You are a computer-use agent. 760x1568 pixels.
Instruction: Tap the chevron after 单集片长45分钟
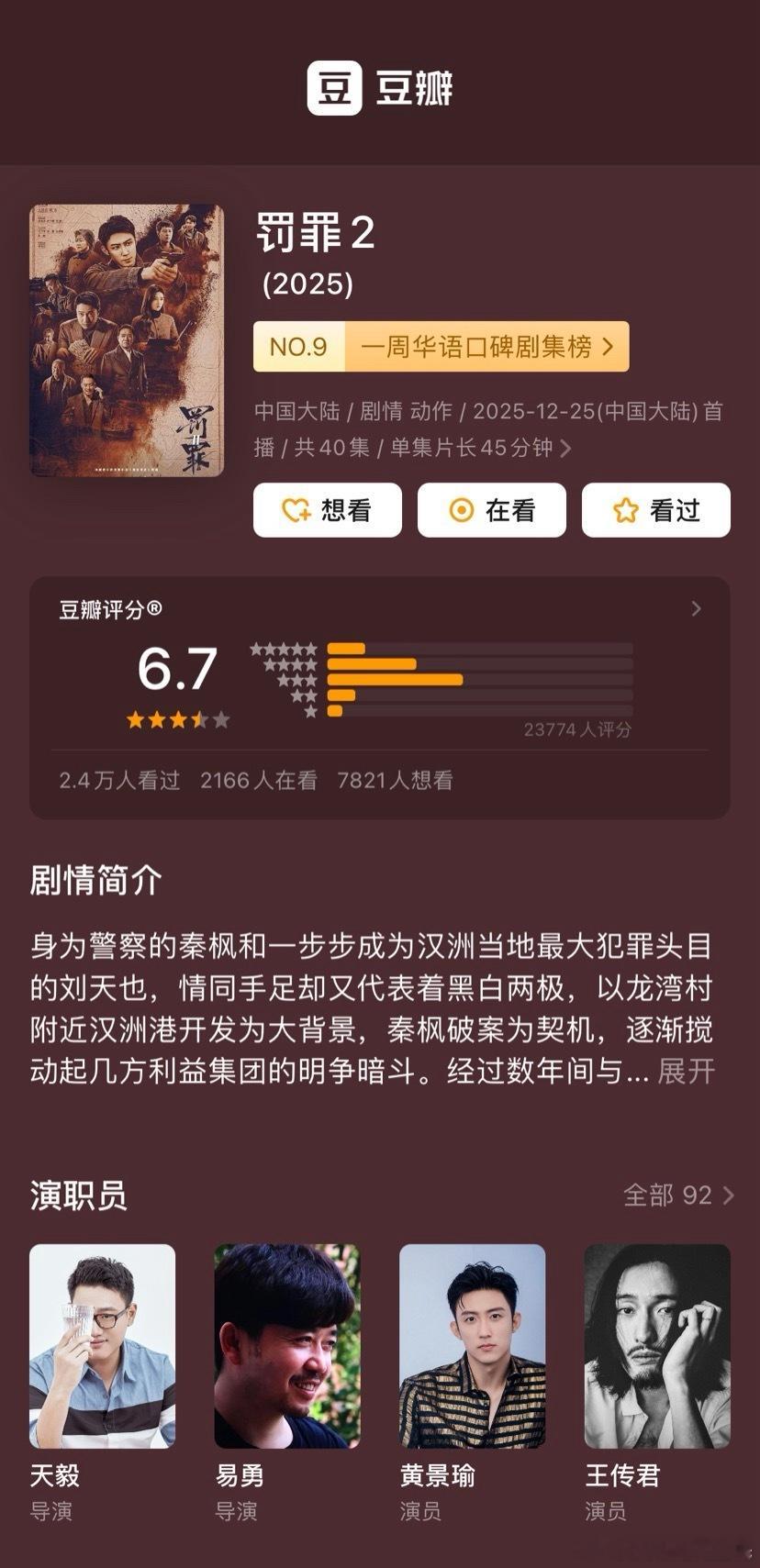[x=567, y=449]
